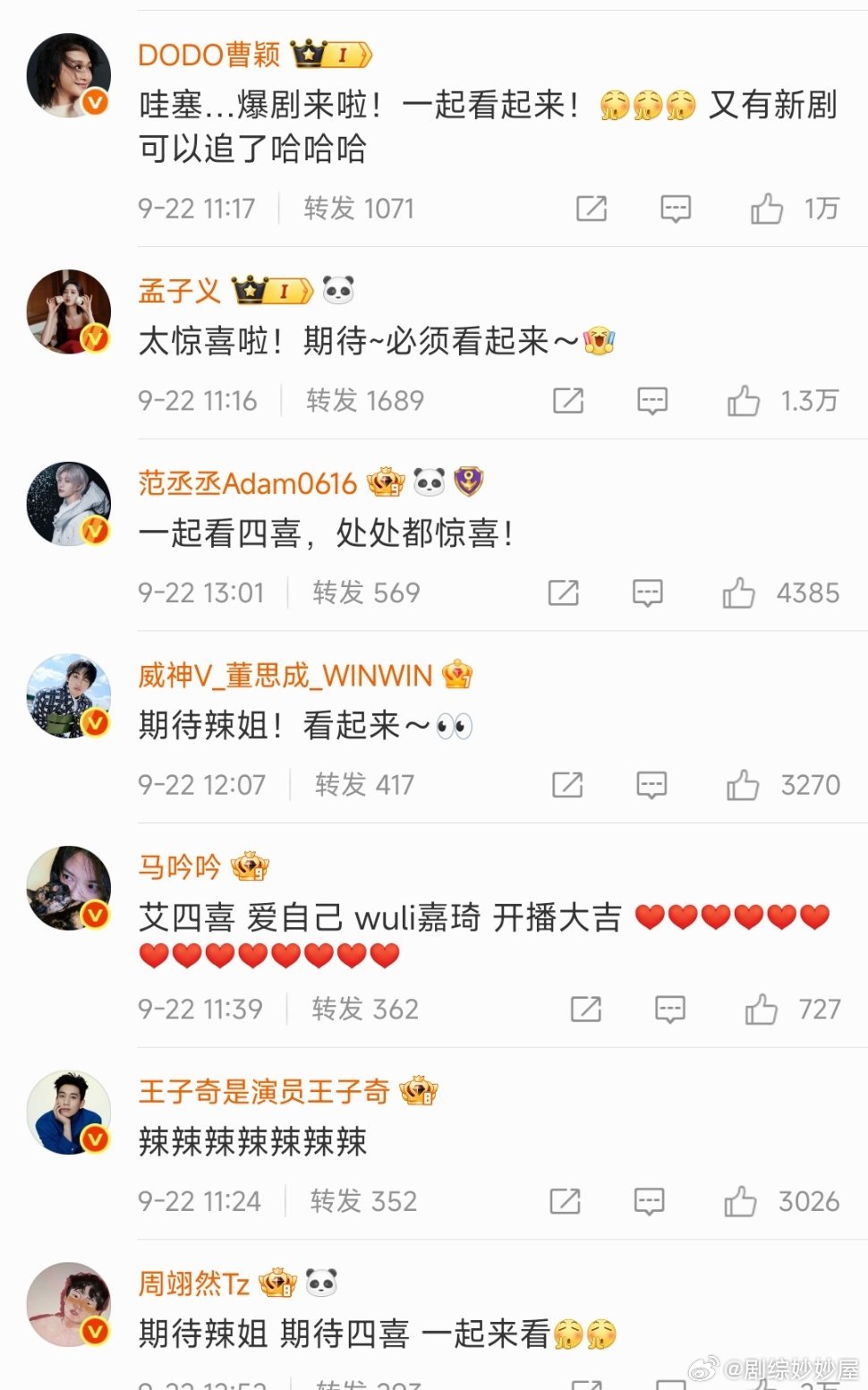Image resolution: width=868 pixels, height=1390 pixels.
Task: Like 孟子义's comment
Action: point(743,401)
